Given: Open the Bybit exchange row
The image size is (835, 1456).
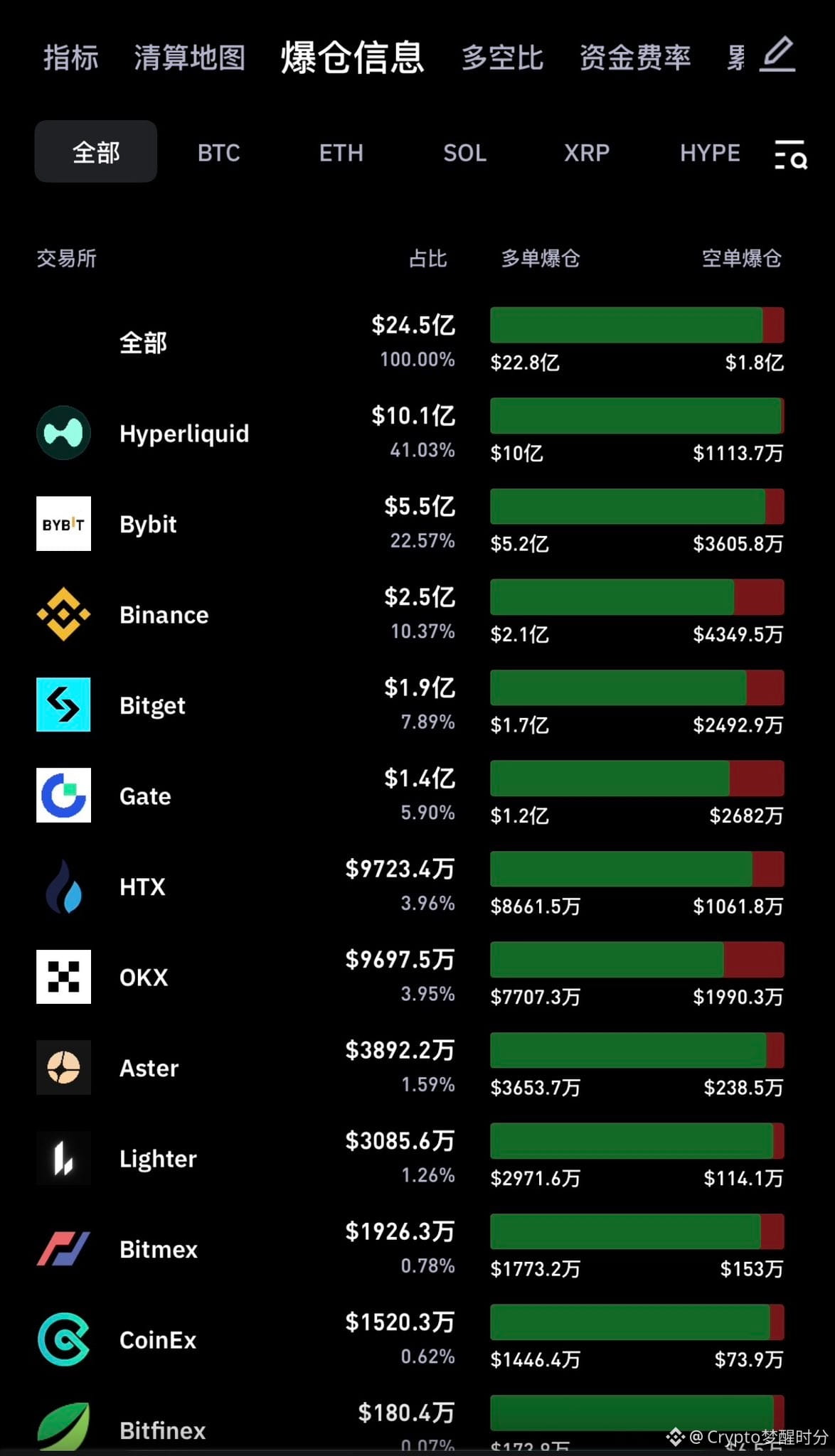Looking at the screenshot, I should tap(148, 525).
